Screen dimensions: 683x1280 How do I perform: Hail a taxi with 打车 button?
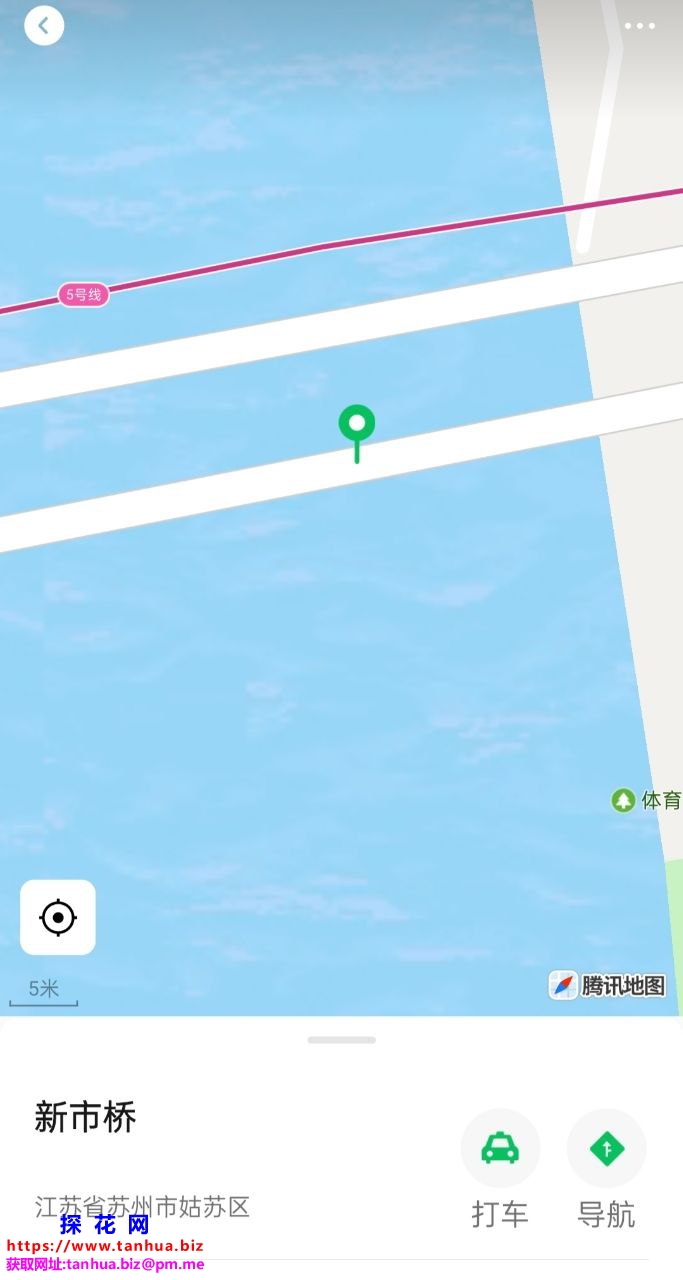[x=500, y=1149]
